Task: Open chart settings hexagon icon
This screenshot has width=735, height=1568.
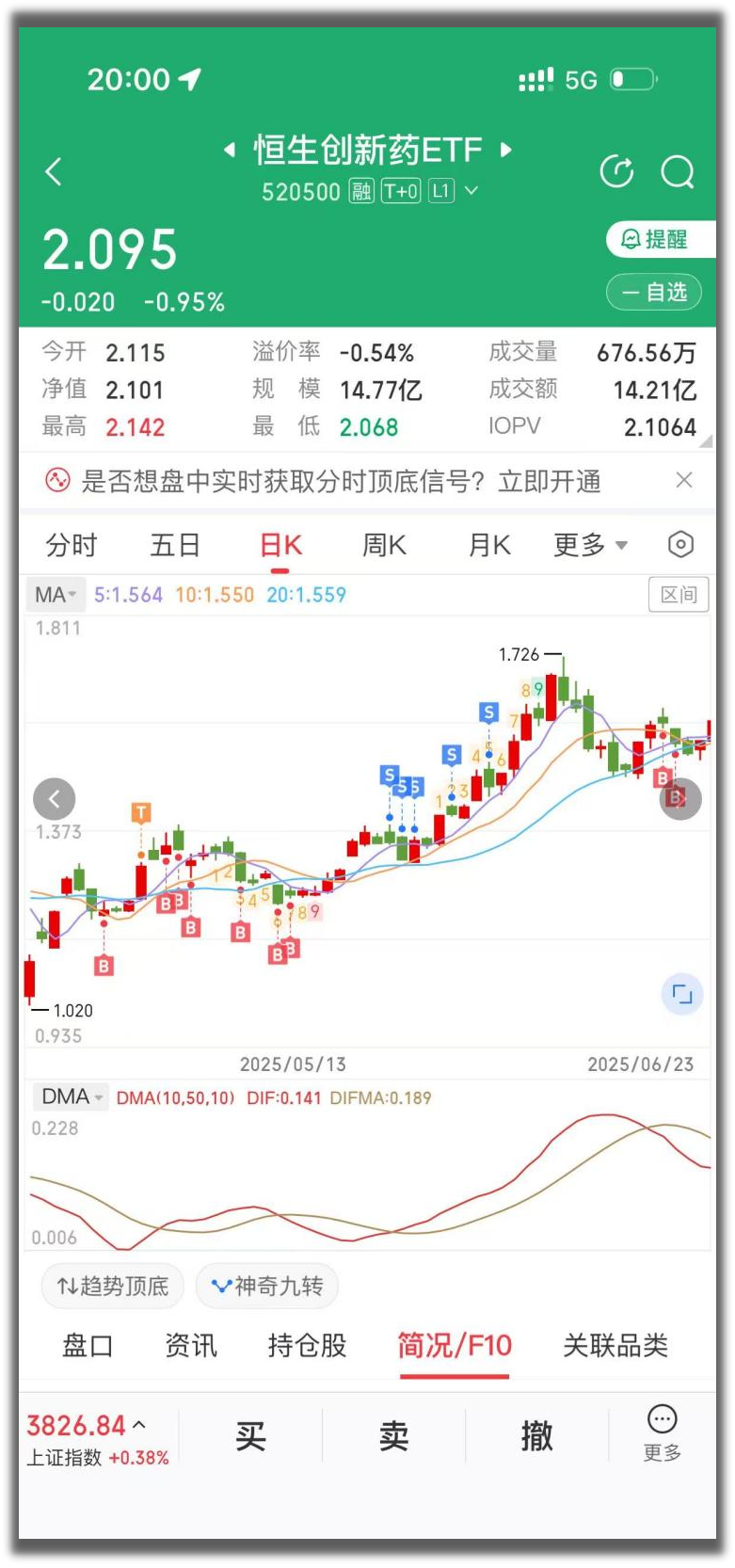Action: (x=680, y=544)
